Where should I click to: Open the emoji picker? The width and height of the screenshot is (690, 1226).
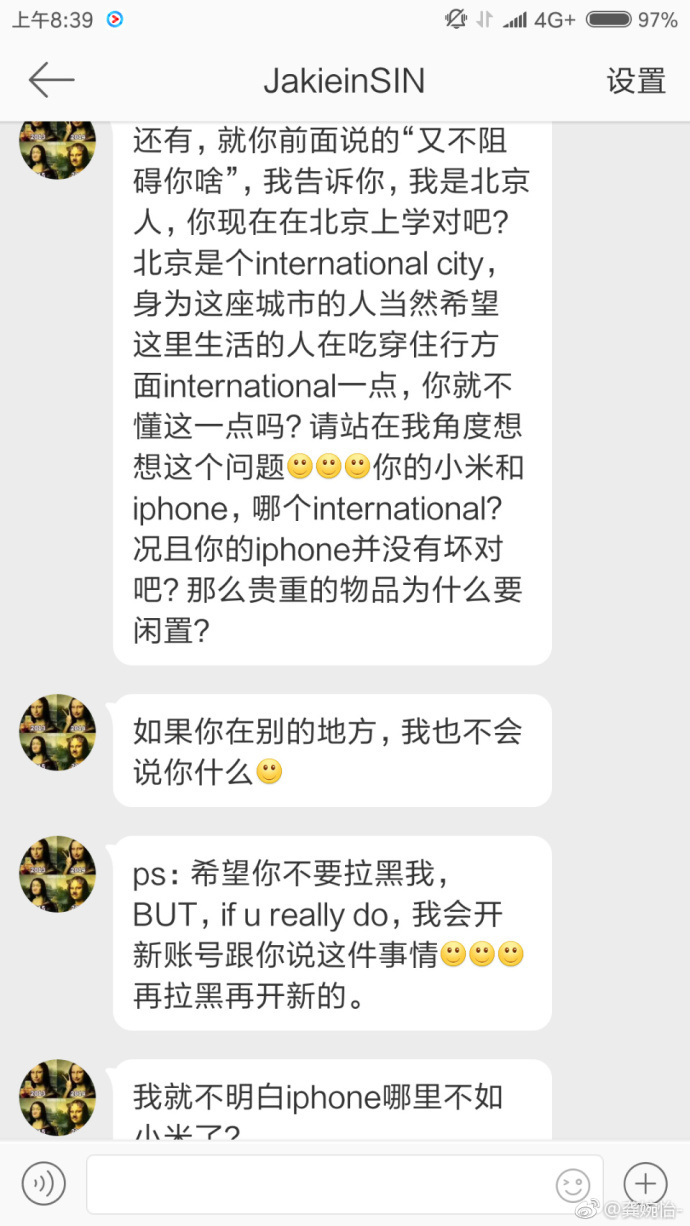click(x=573, y=1184)
